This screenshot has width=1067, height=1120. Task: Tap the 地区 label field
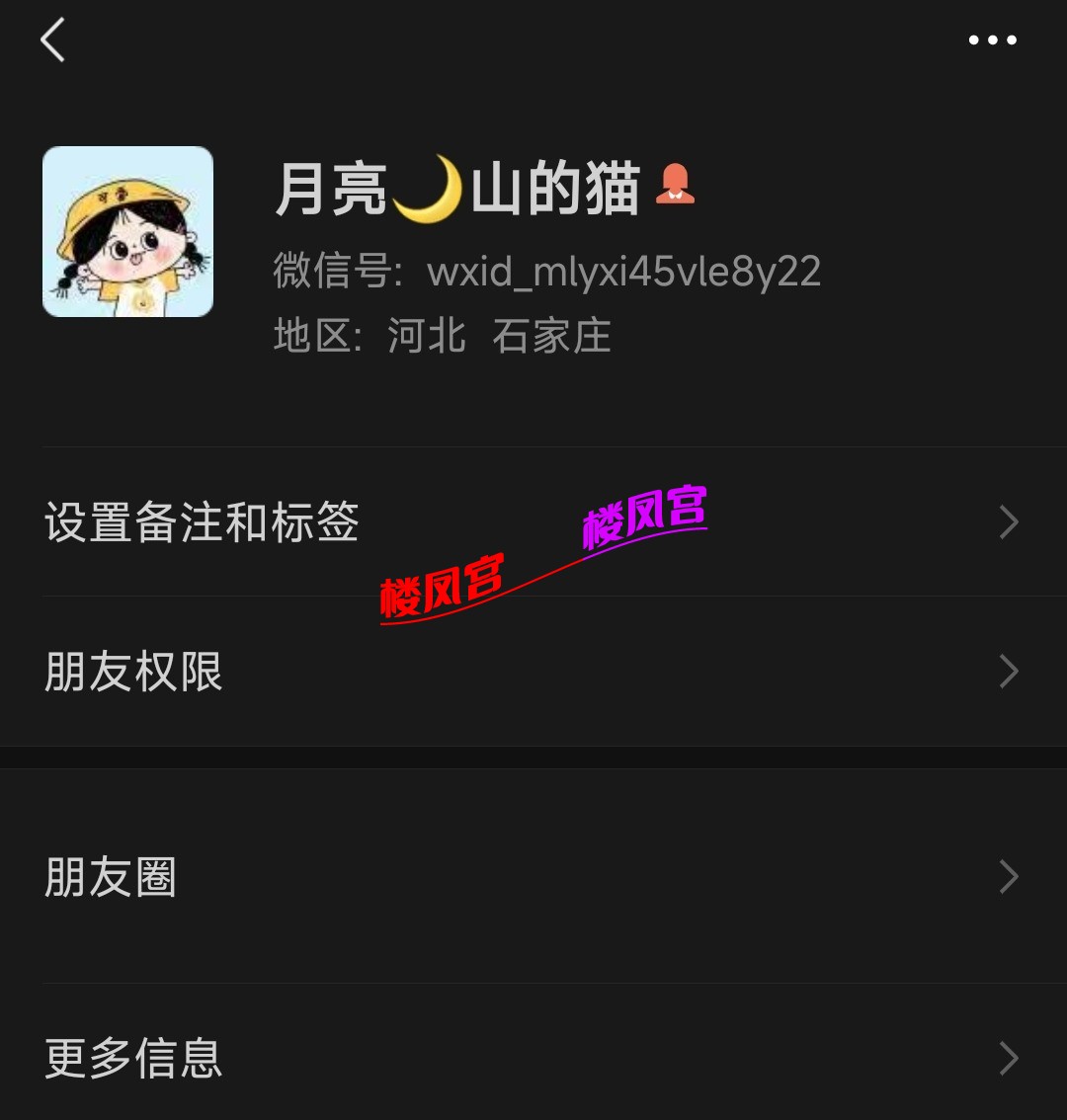(311, 337)
